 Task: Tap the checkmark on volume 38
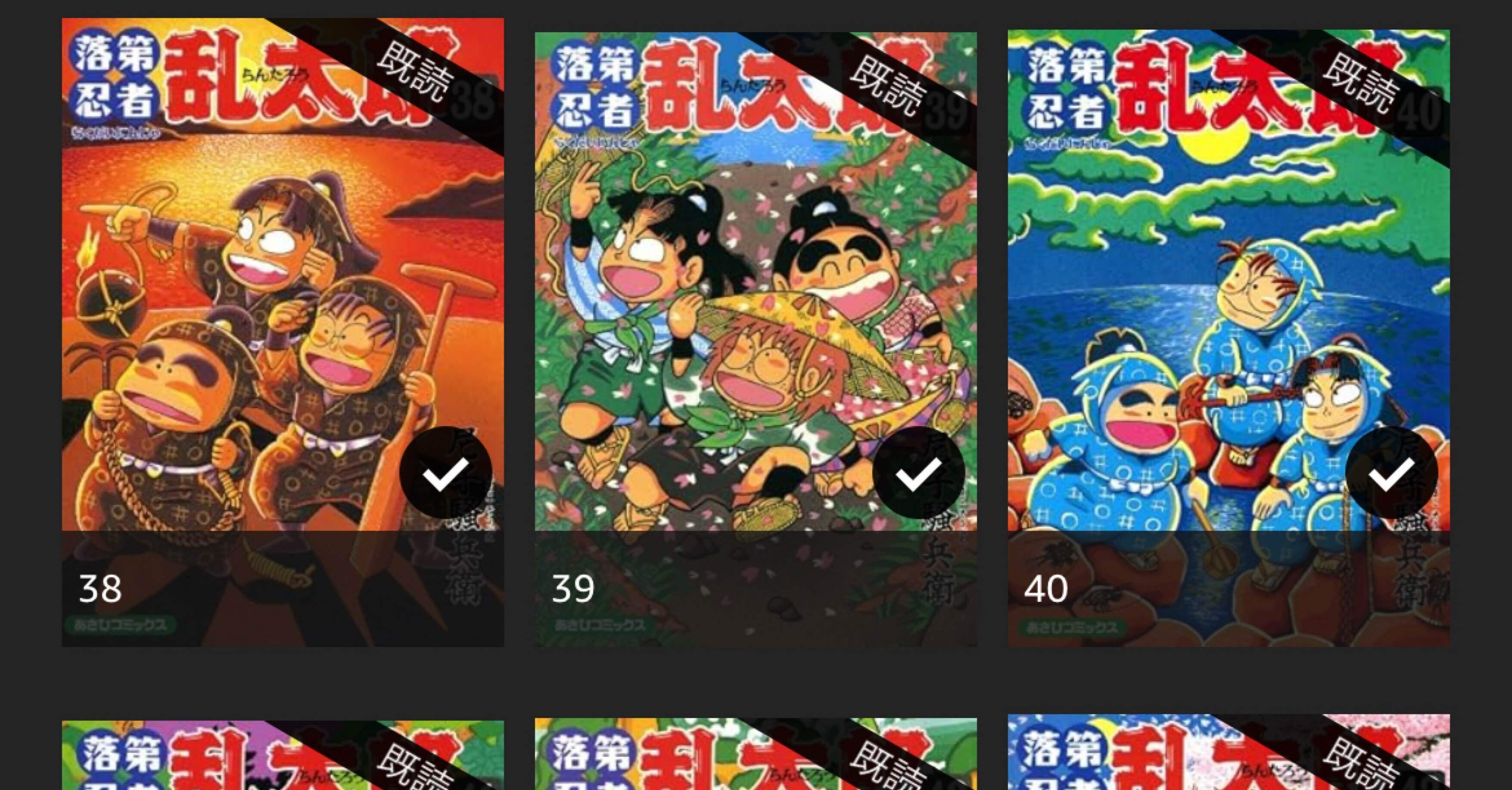445,473
